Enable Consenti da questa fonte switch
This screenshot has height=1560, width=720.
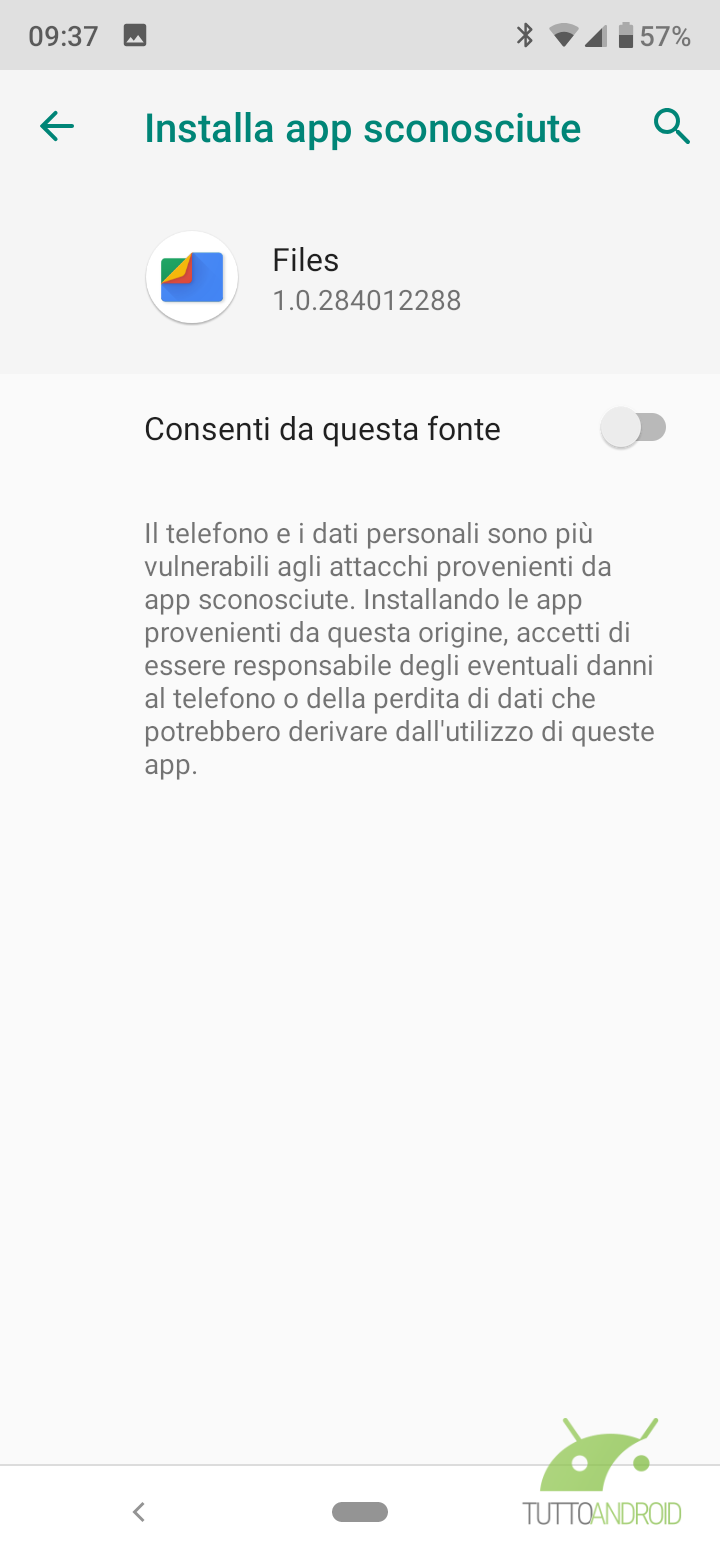point(633,429)
